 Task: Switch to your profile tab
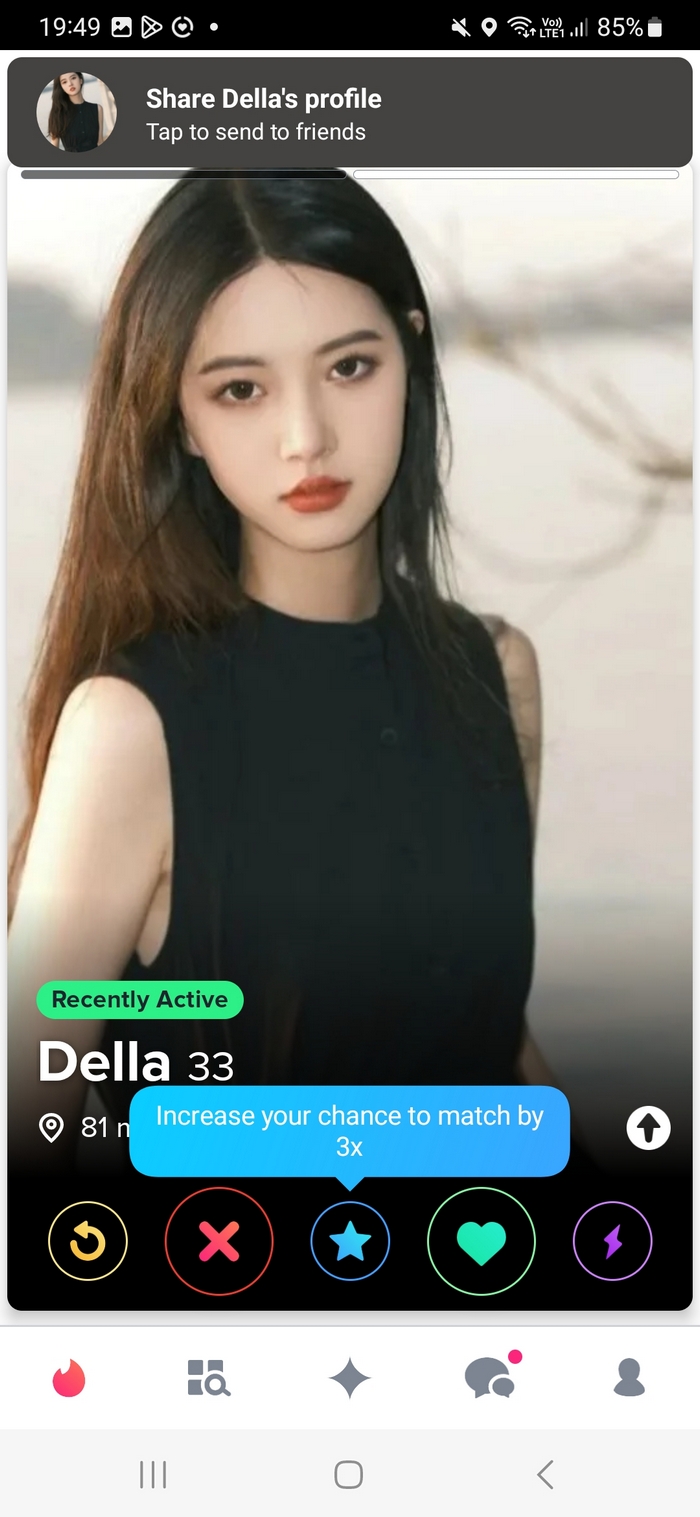[x=629, y=1378]
